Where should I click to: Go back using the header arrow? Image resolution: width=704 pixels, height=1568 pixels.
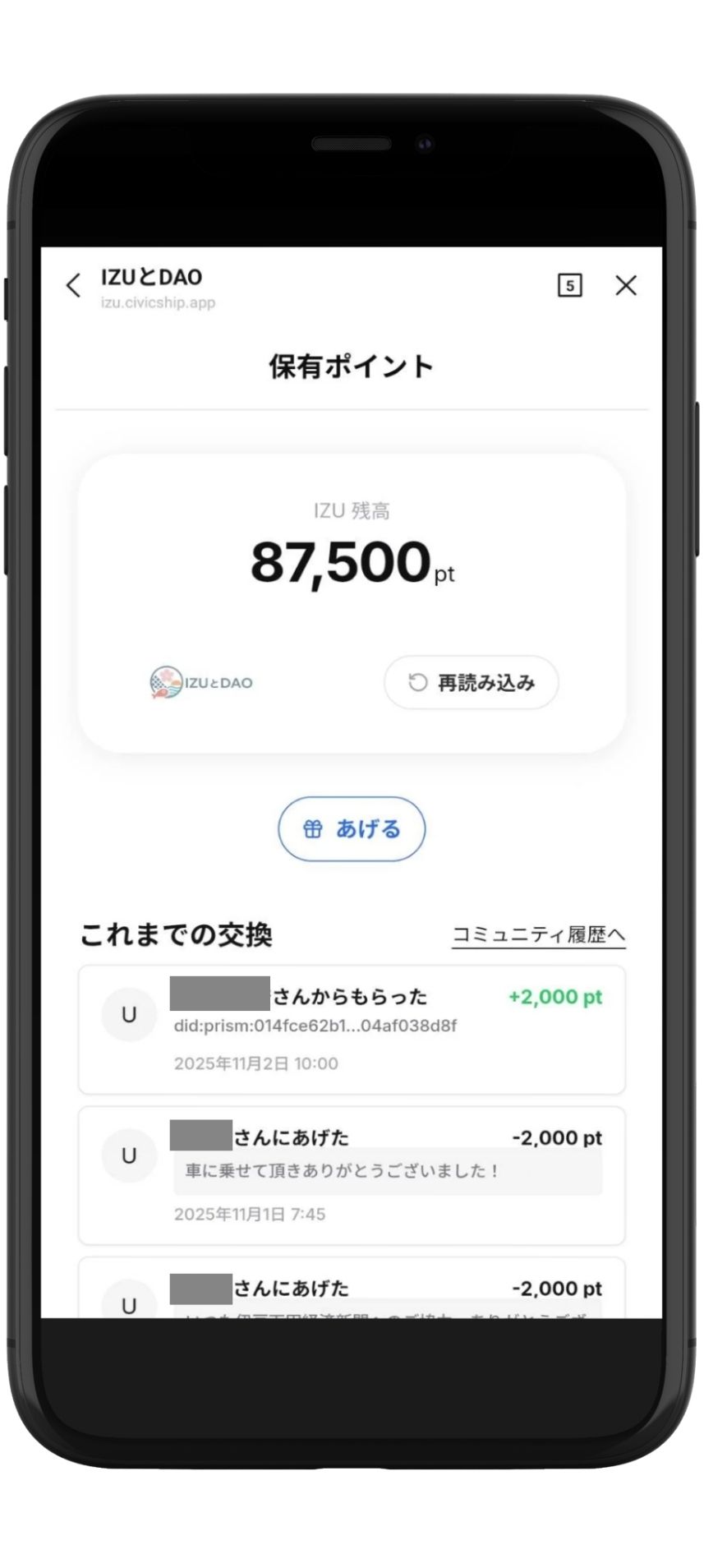pos(73,285)
